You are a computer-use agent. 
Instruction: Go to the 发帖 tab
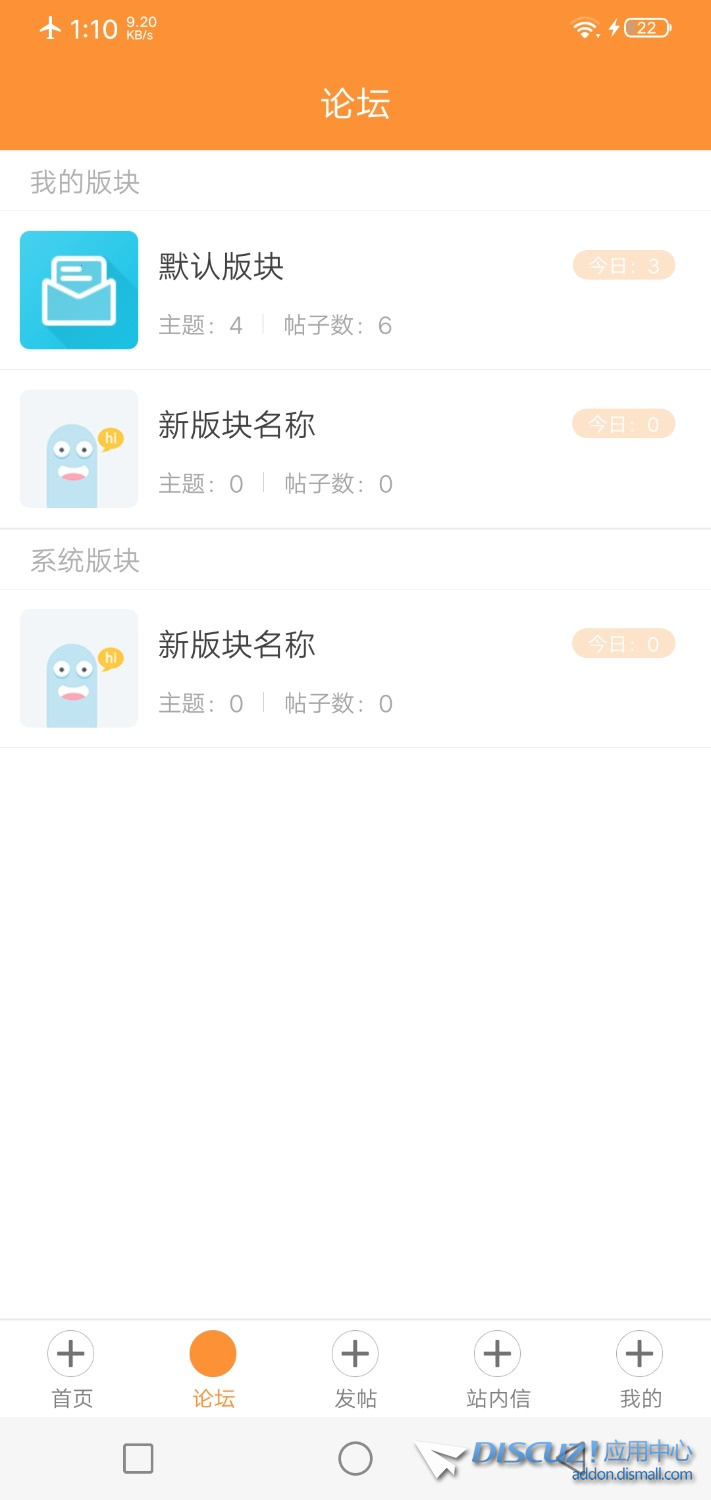point(355,1369)
